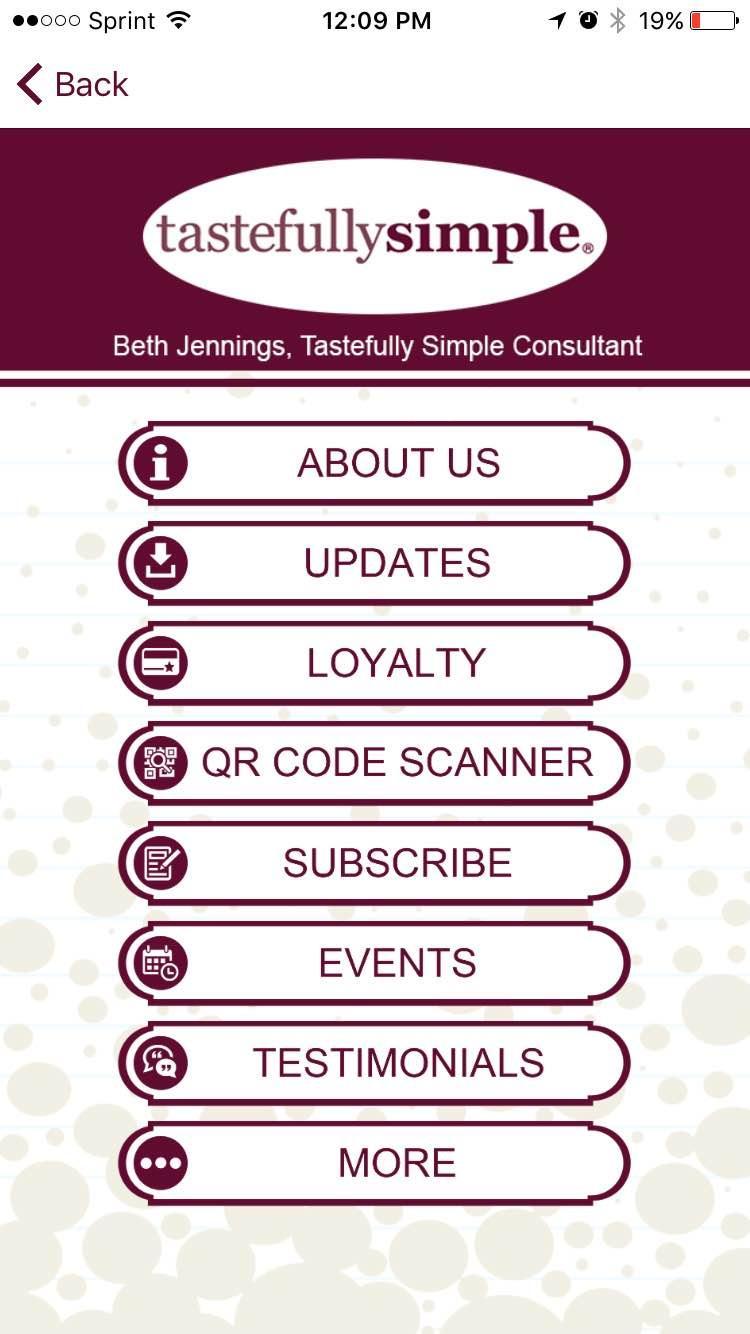Go back to the previous screen
This screenshot has height=1334, width=750.
[x=73, y=85]
